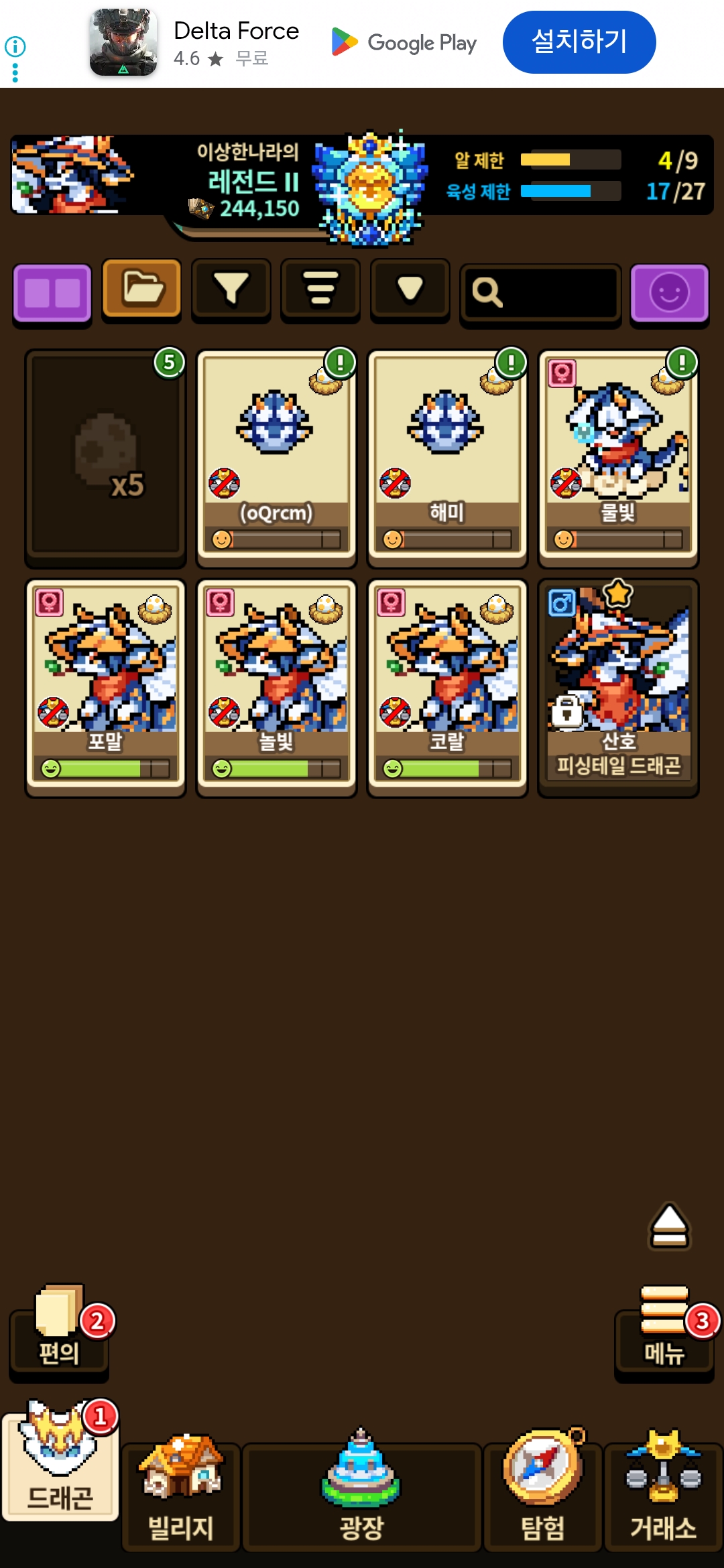This screenshot has width=724, height=1568.
Task: Open the purple two-panel layout toggle
Action: pyautogui.click(x=52, y=292)
